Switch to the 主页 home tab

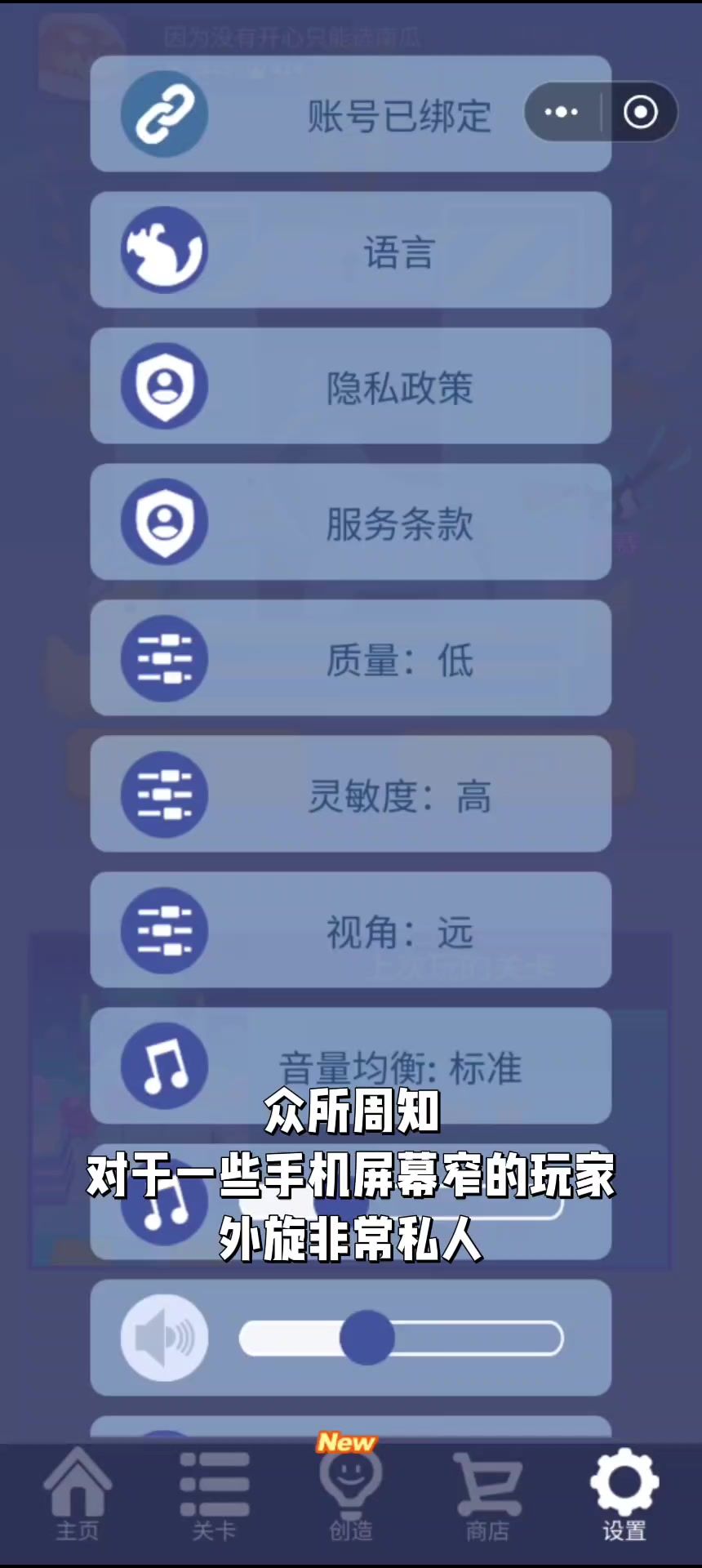(78, 1493)
